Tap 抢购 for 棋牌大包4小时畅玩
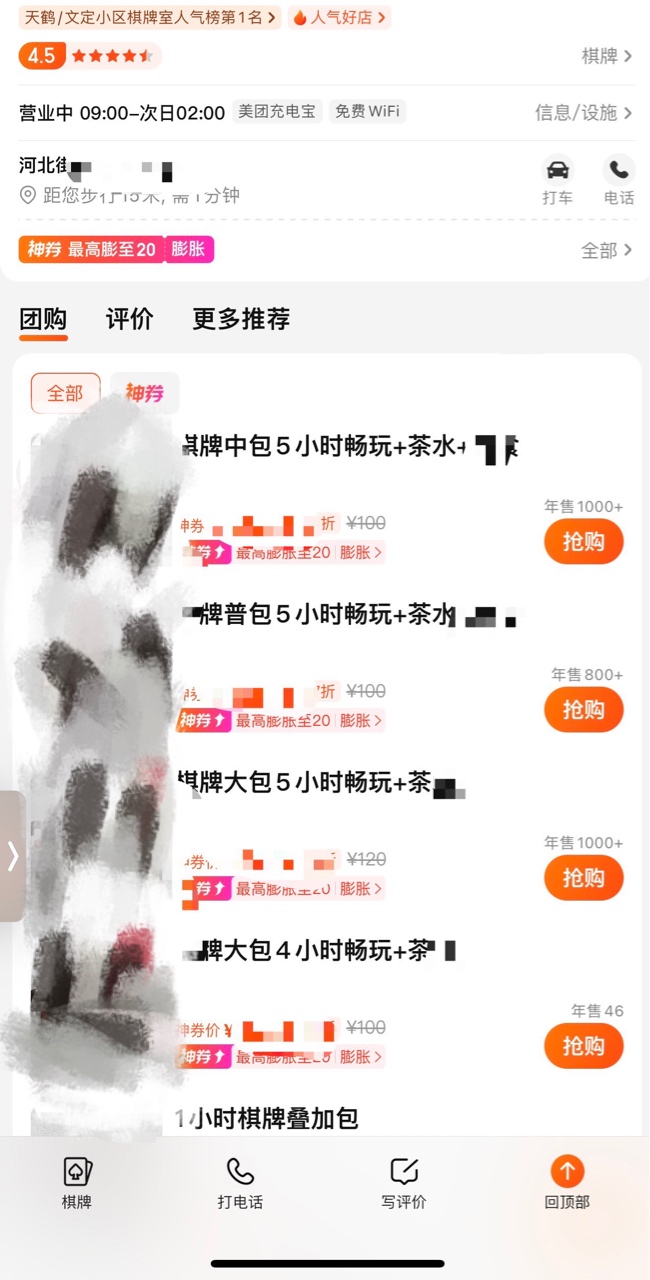This screenshot has width=650, height=1280. 583,1046
